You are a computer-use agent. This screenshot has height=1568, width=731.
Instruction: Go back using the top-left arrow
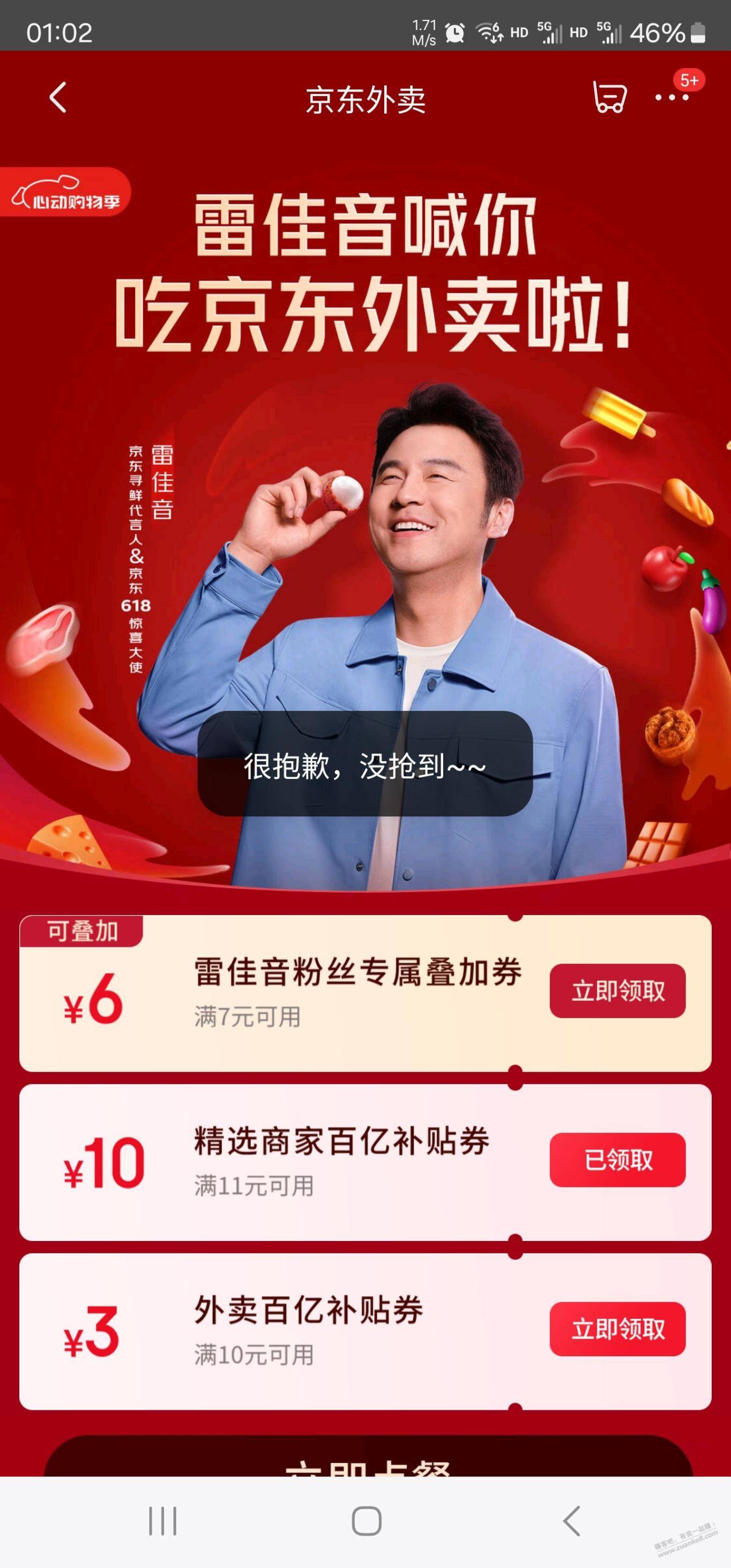pyautogui.click(x=58, y=98)
